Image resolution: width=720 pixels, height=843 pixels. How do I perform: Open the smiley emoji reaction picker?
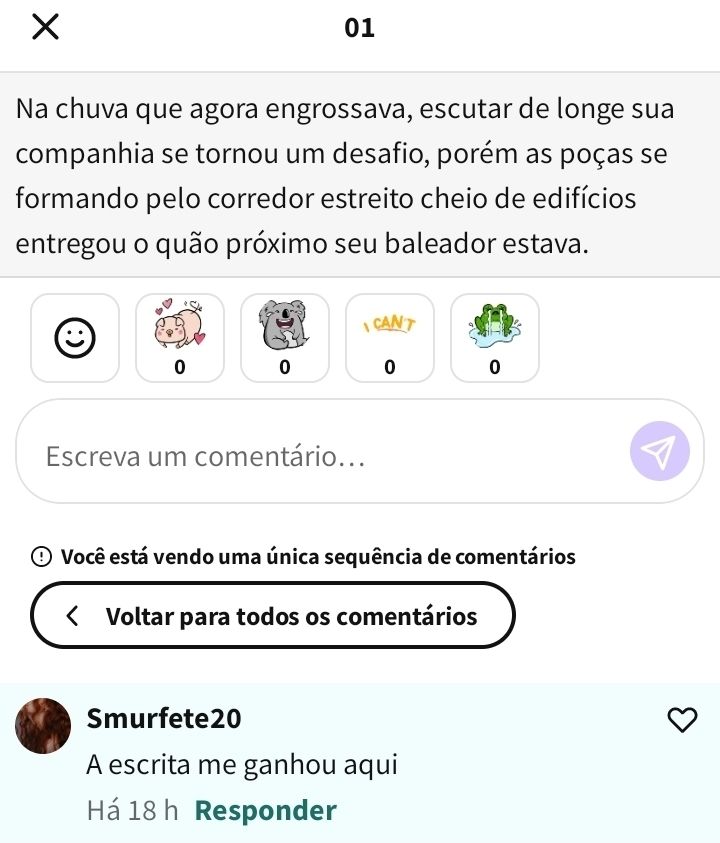click(75, 338)
